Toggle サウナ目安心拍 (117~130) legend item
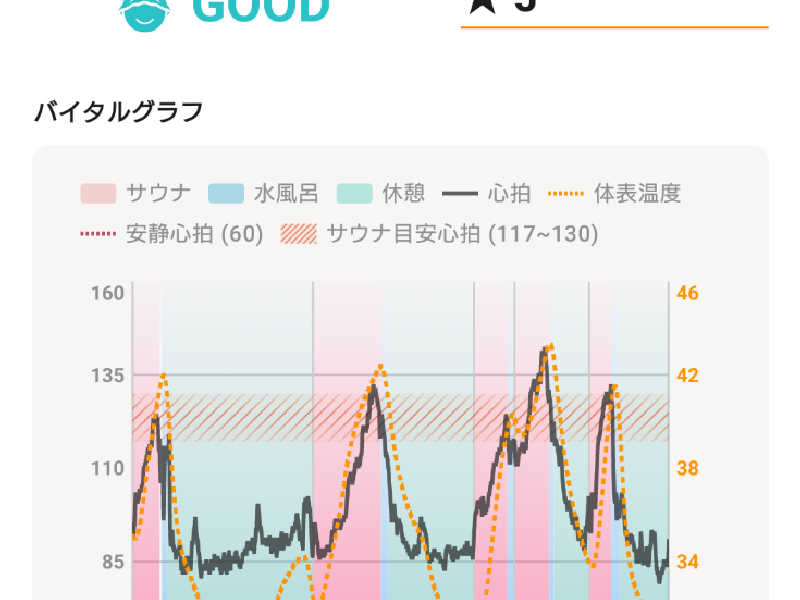Image resolution: width=800 pixels, height=600 pixels. 439,234
